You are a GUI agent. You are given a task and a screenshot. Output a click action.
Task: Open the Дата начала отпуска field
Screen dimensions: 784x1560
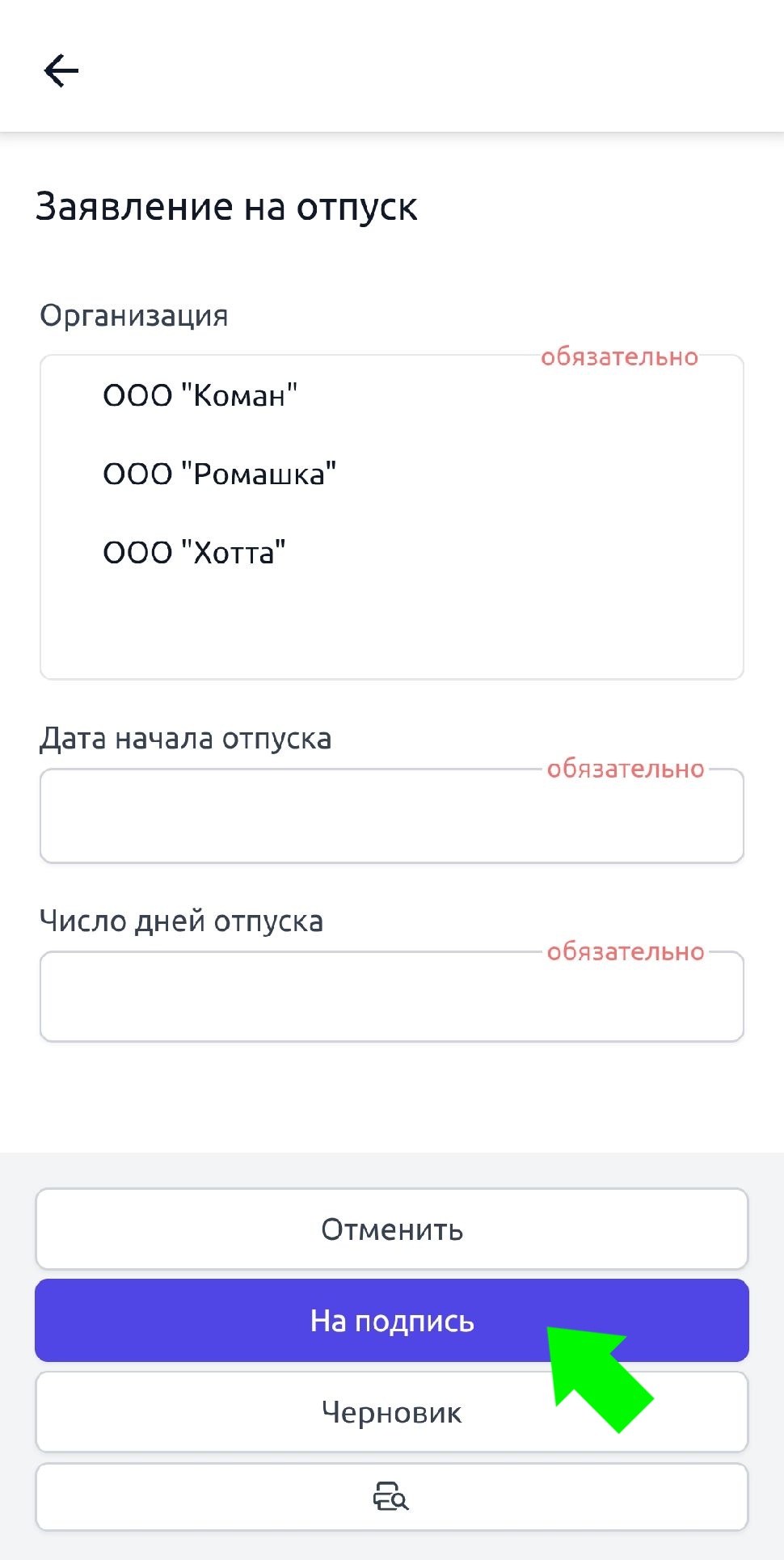(x=391, y=816)
